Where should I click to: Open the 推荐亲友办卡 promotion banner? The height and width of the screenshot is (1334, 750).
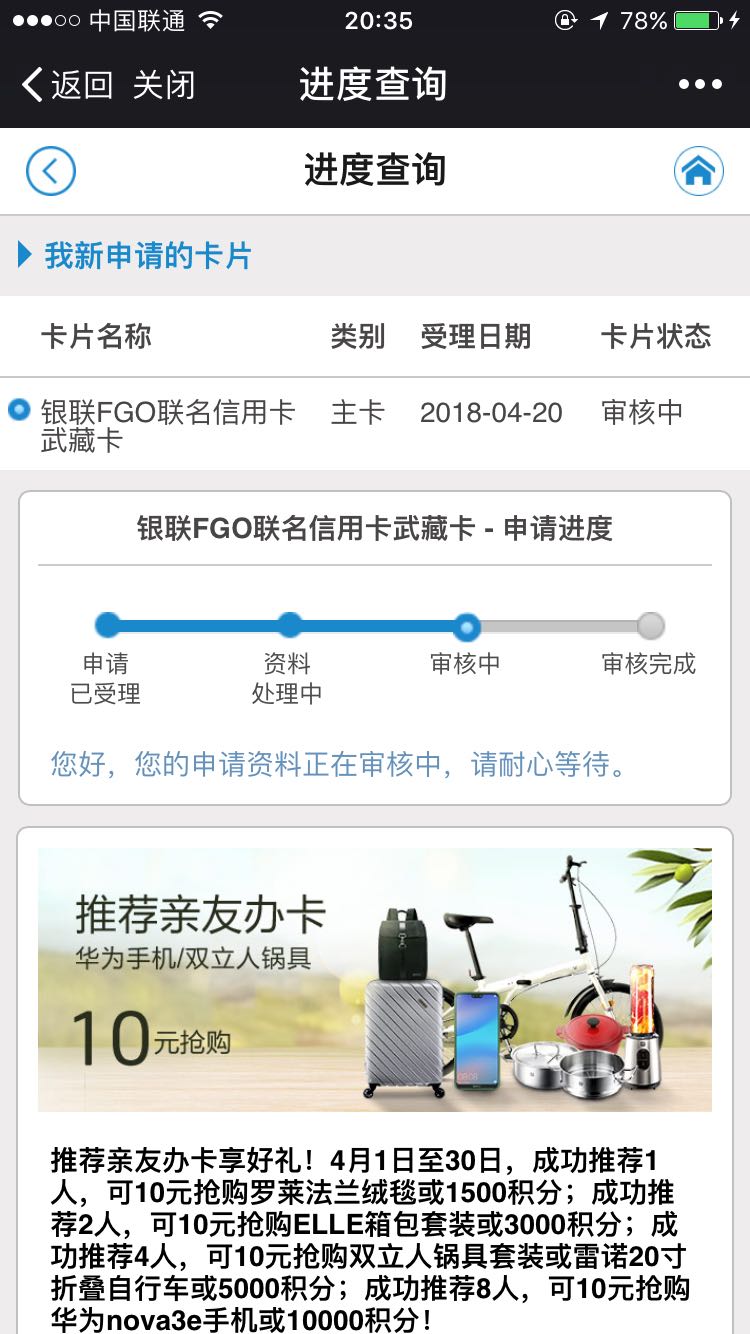tap(375, 980)
